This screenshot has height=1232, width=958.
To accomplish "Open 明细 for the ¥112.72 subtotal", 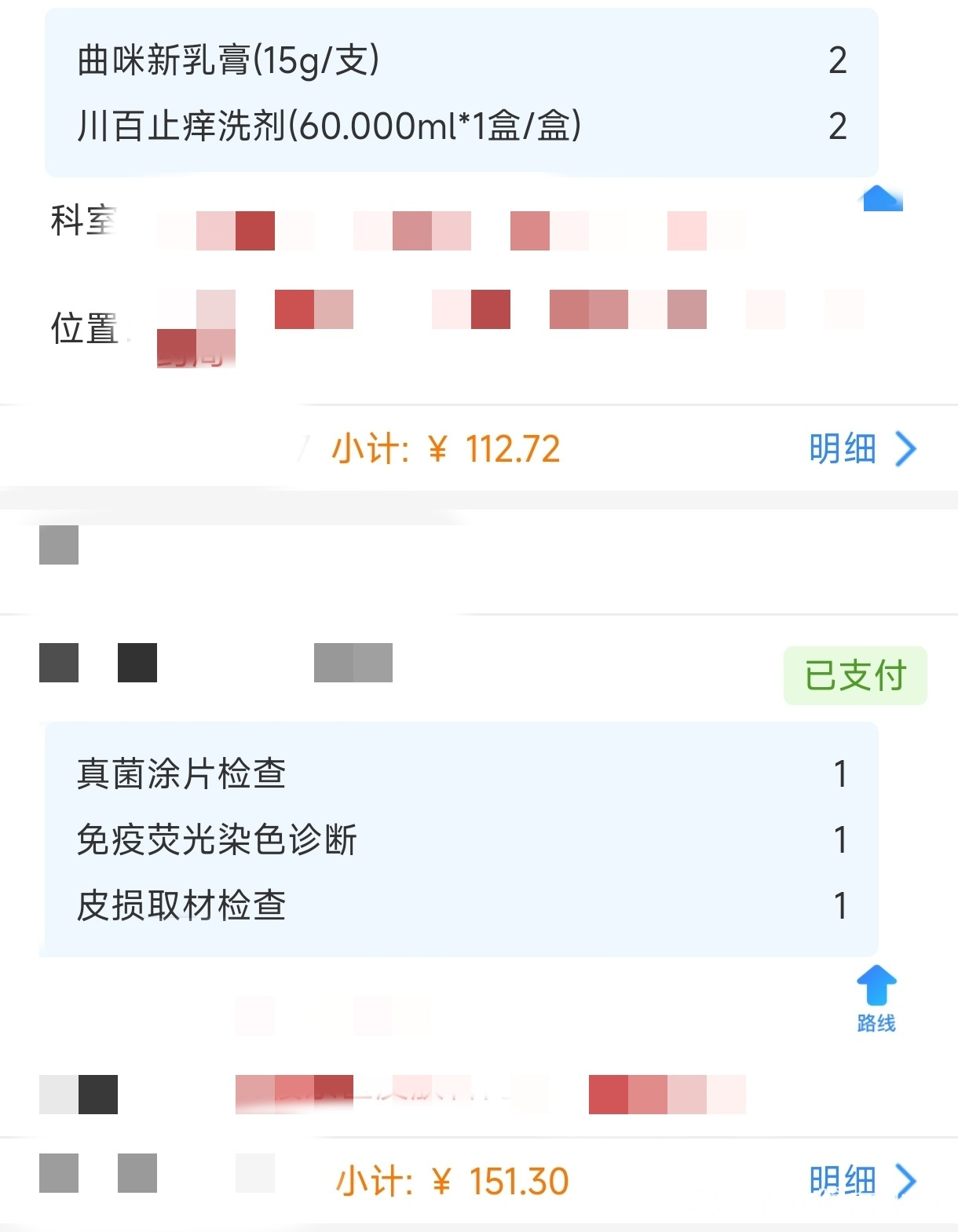I will coord(861,449).
